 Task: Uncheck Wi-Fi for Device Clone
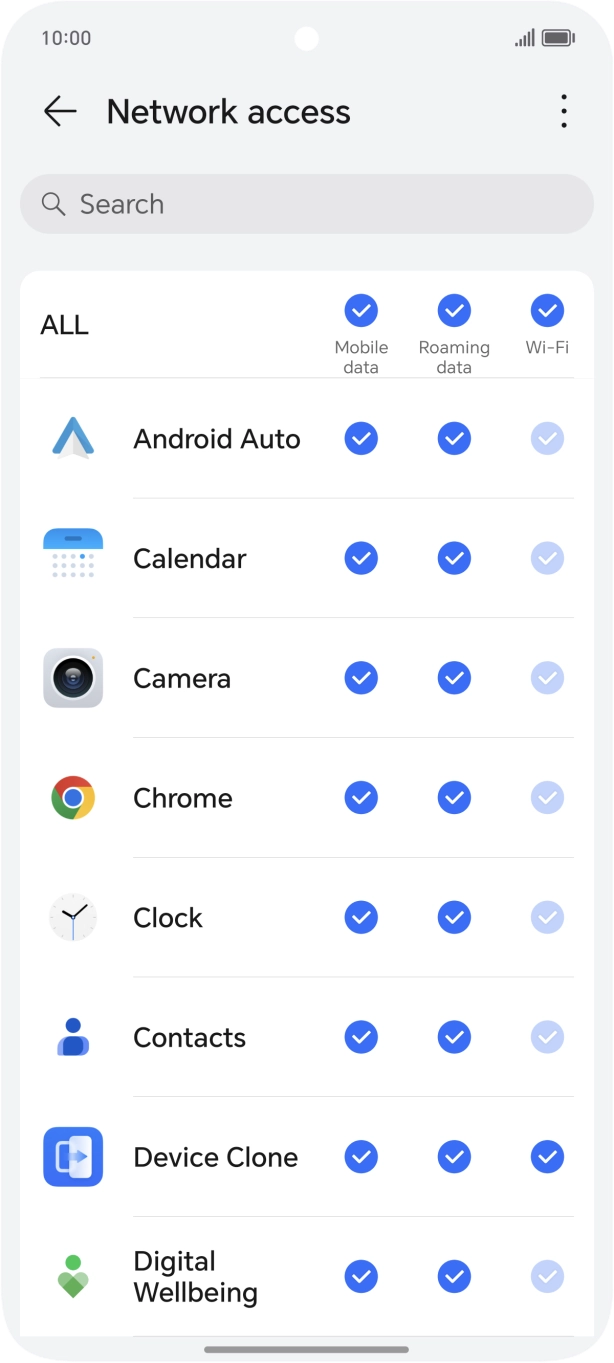coord(547,1157)
